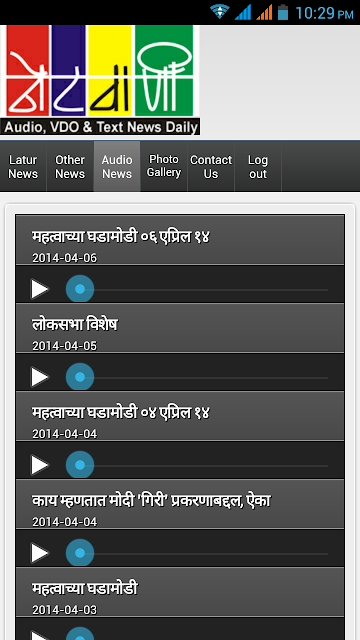
Task: Select the Audio News tab
Action: click(x=117, y=167)
